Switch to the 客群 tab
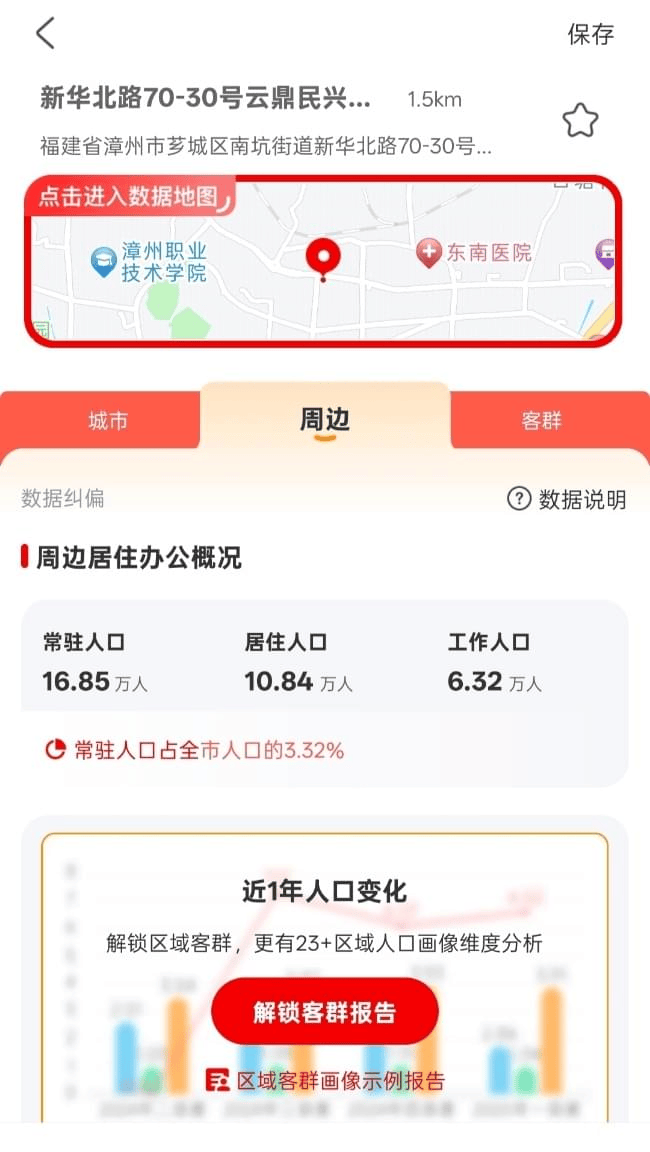650x1152 pixels. (541, 421)
